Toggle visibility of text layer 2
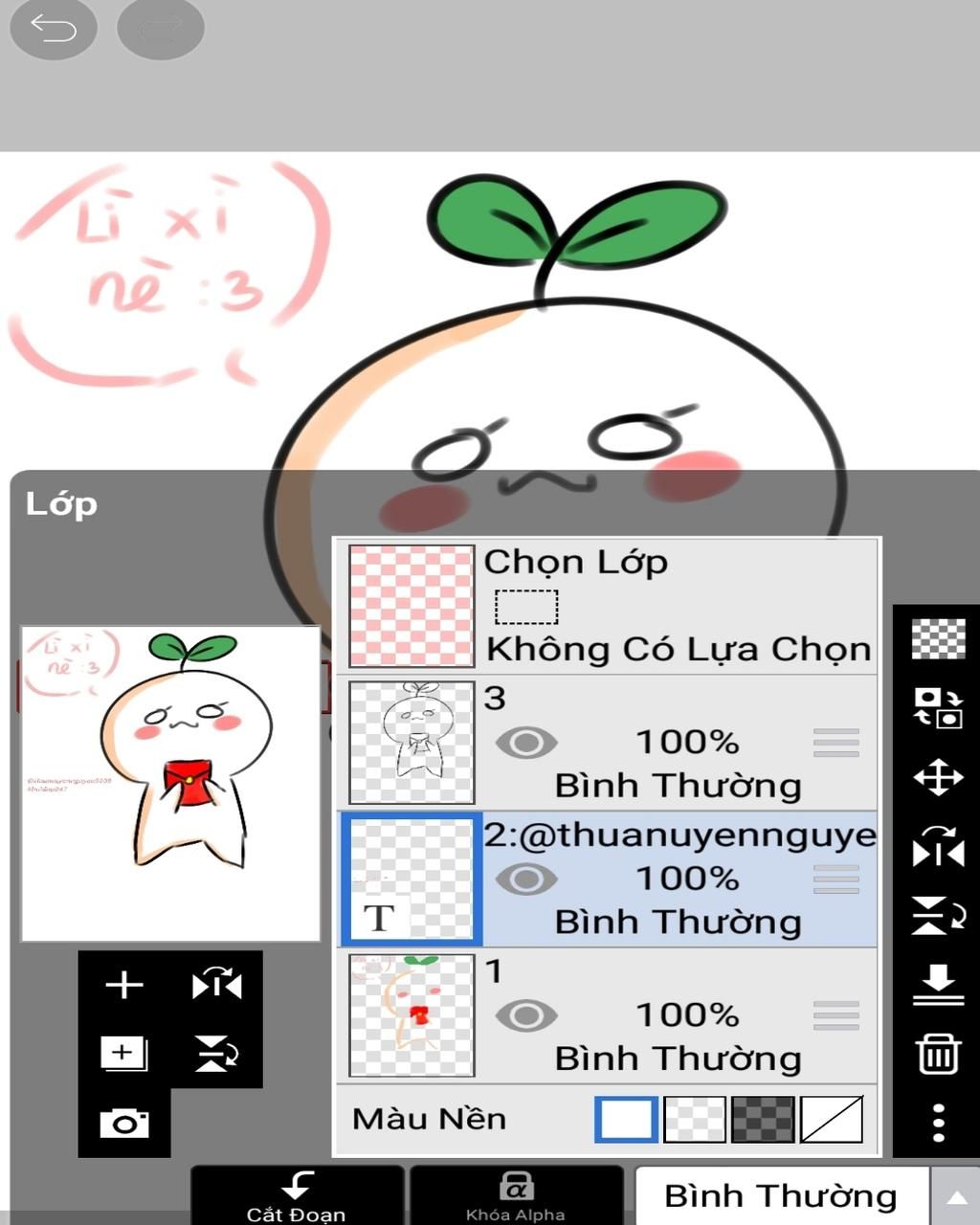 point(525,879)
